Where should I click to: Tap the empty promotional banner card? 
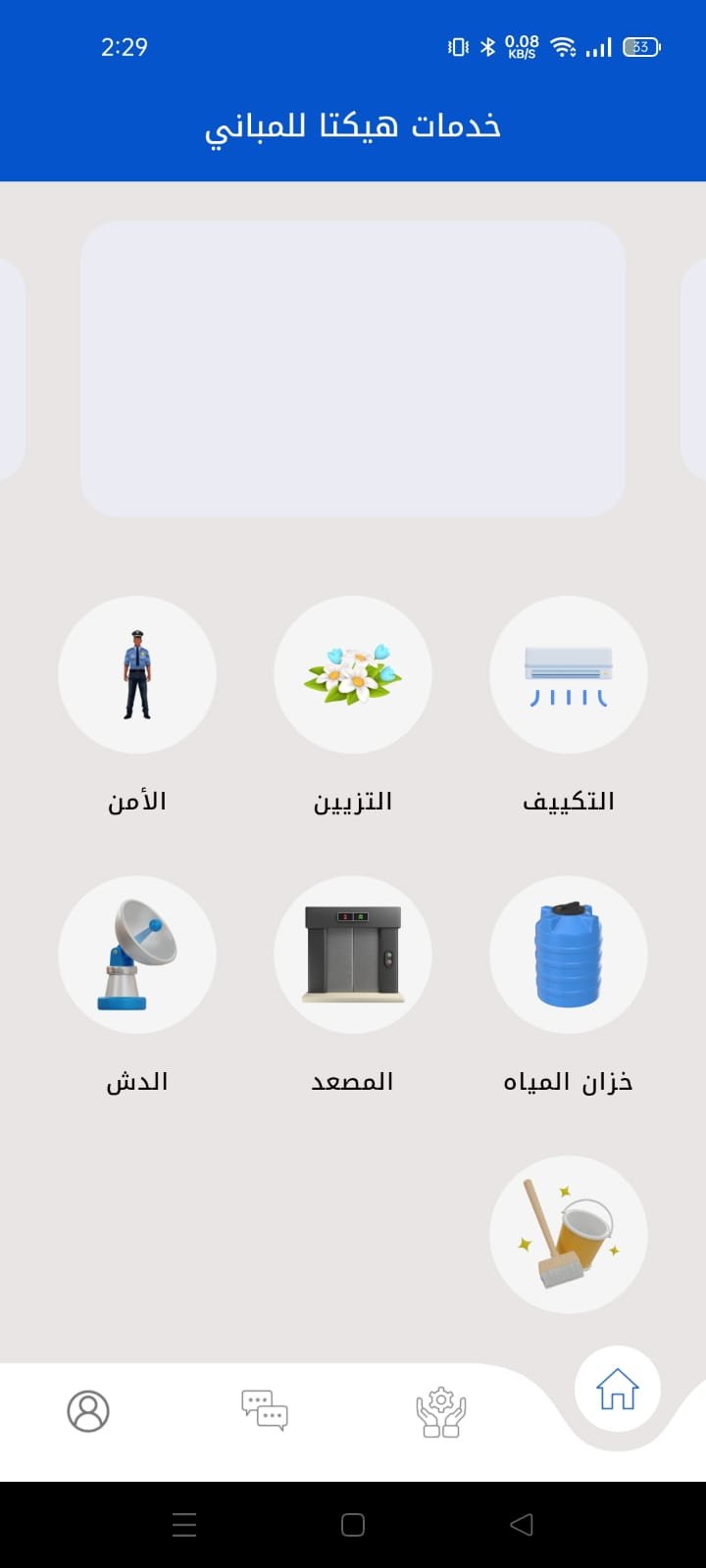point(353,368)
